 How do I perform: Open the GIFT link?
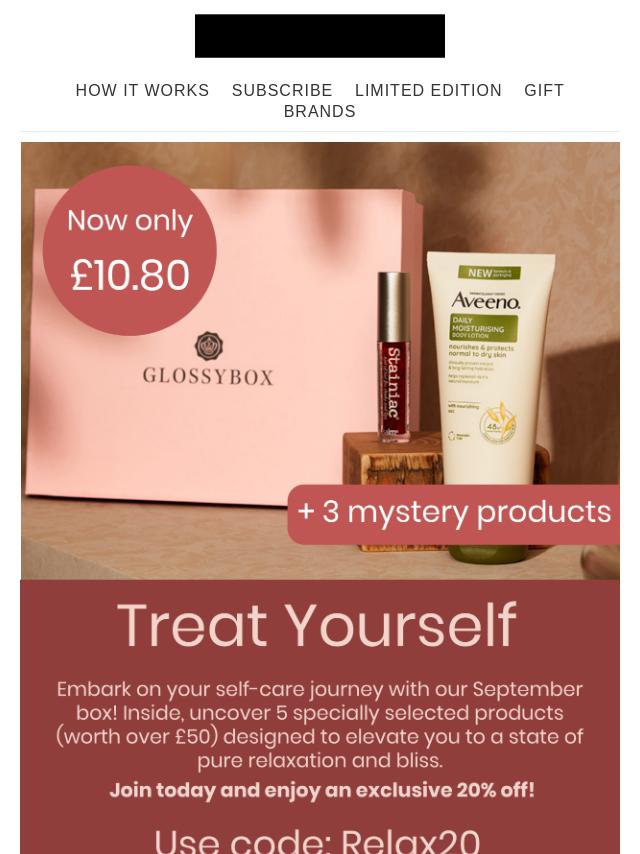[544, 90]
